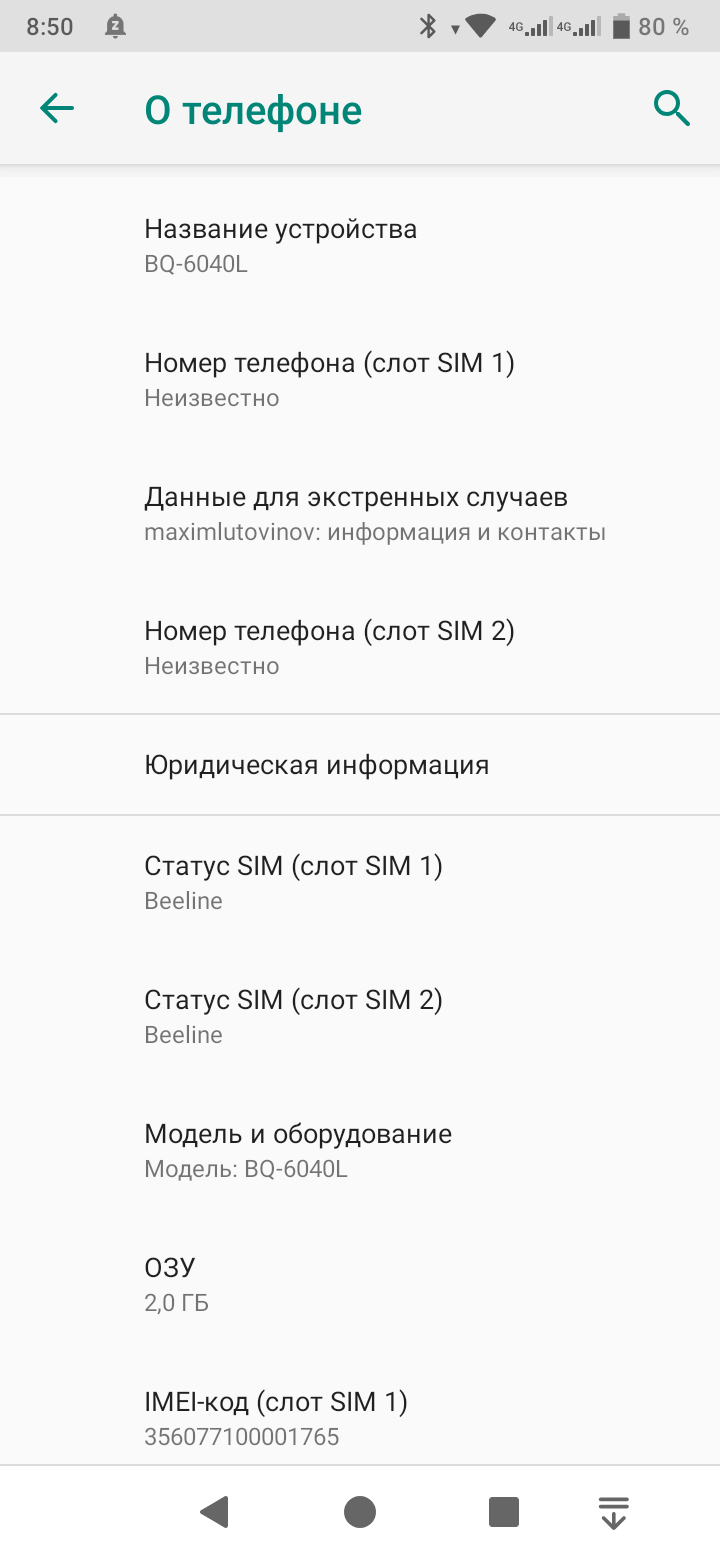
Task: Open Модель и оборудование
Action: (x=360, y=1151)
